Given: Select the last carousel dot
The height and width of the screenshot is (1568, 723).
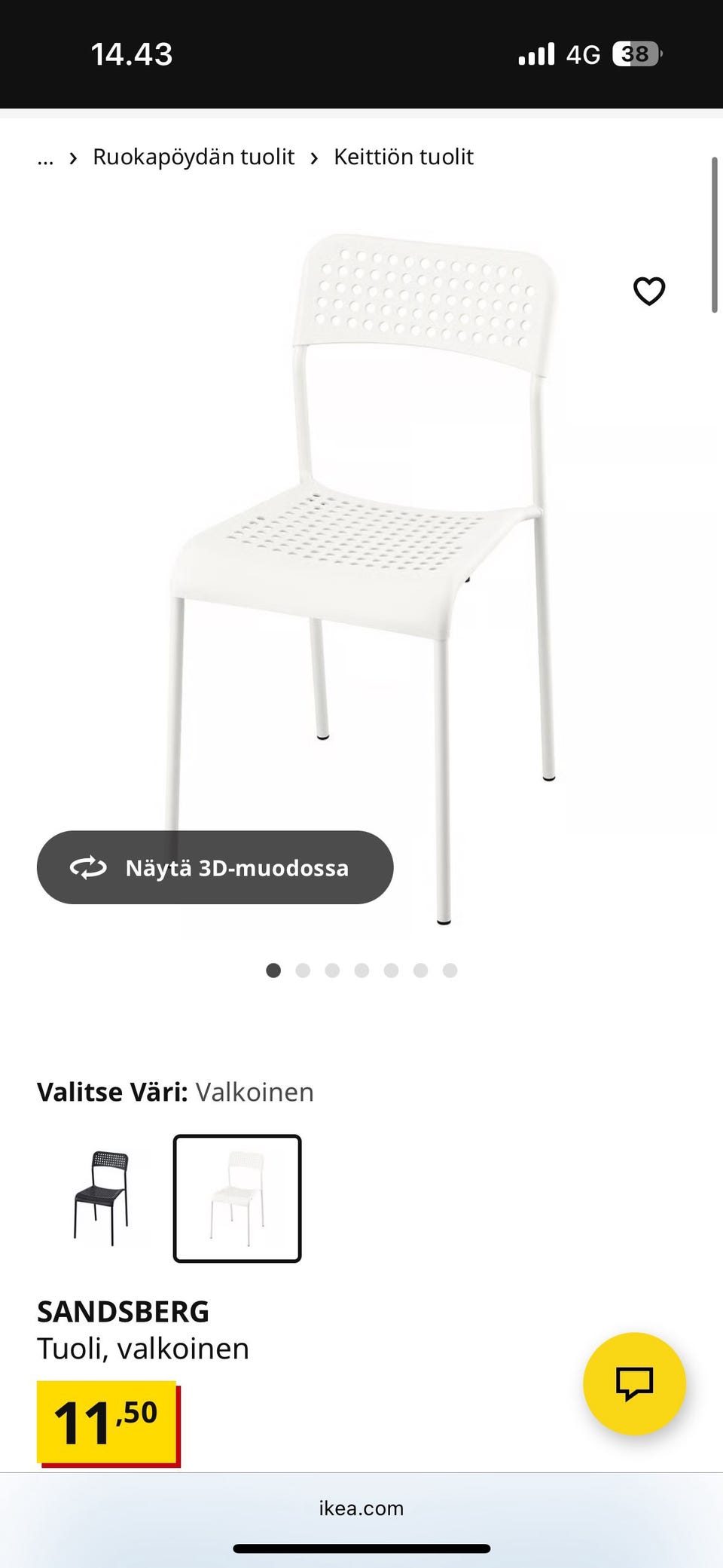Looking at the screenshot, I should coord(450,970).
